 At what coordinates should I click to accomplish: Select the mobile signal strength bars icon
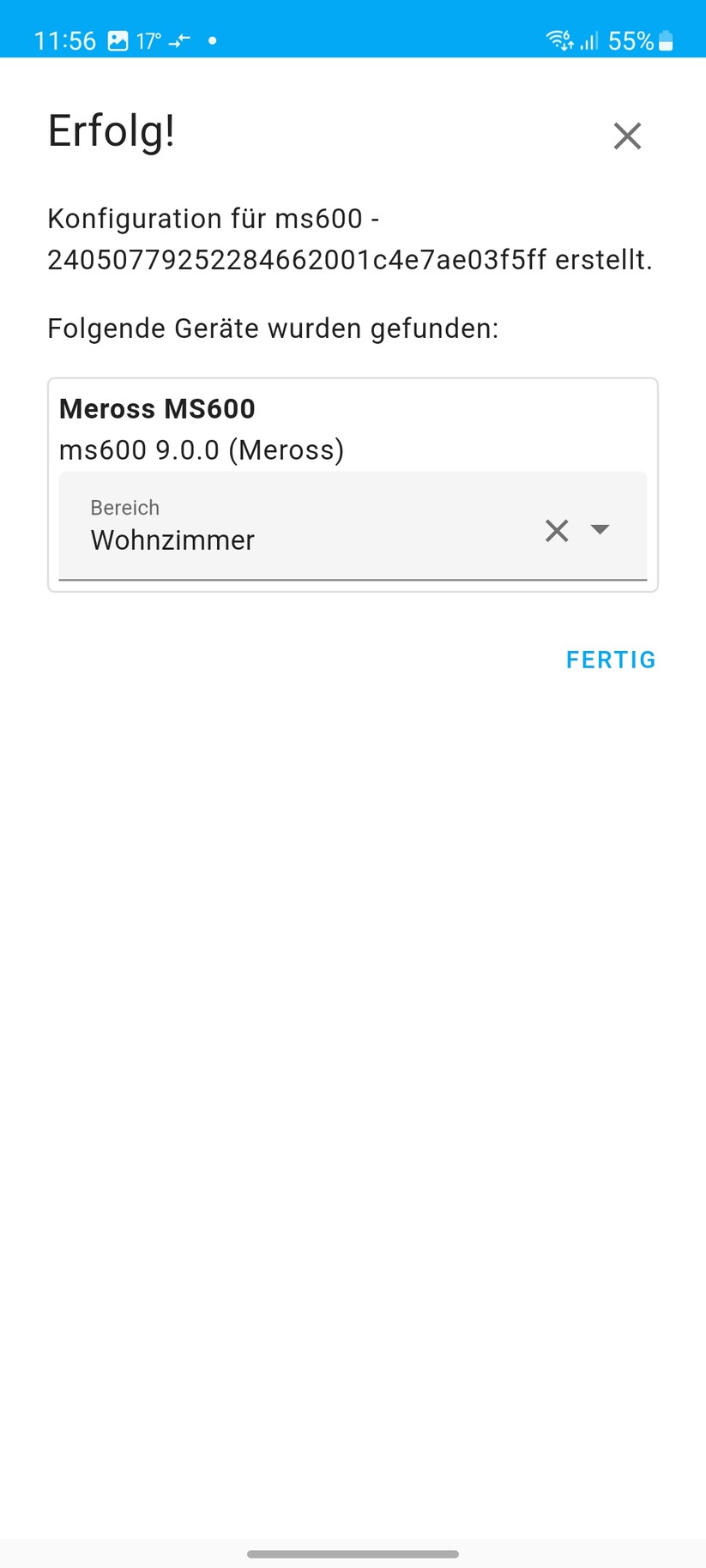coord(590,39)
